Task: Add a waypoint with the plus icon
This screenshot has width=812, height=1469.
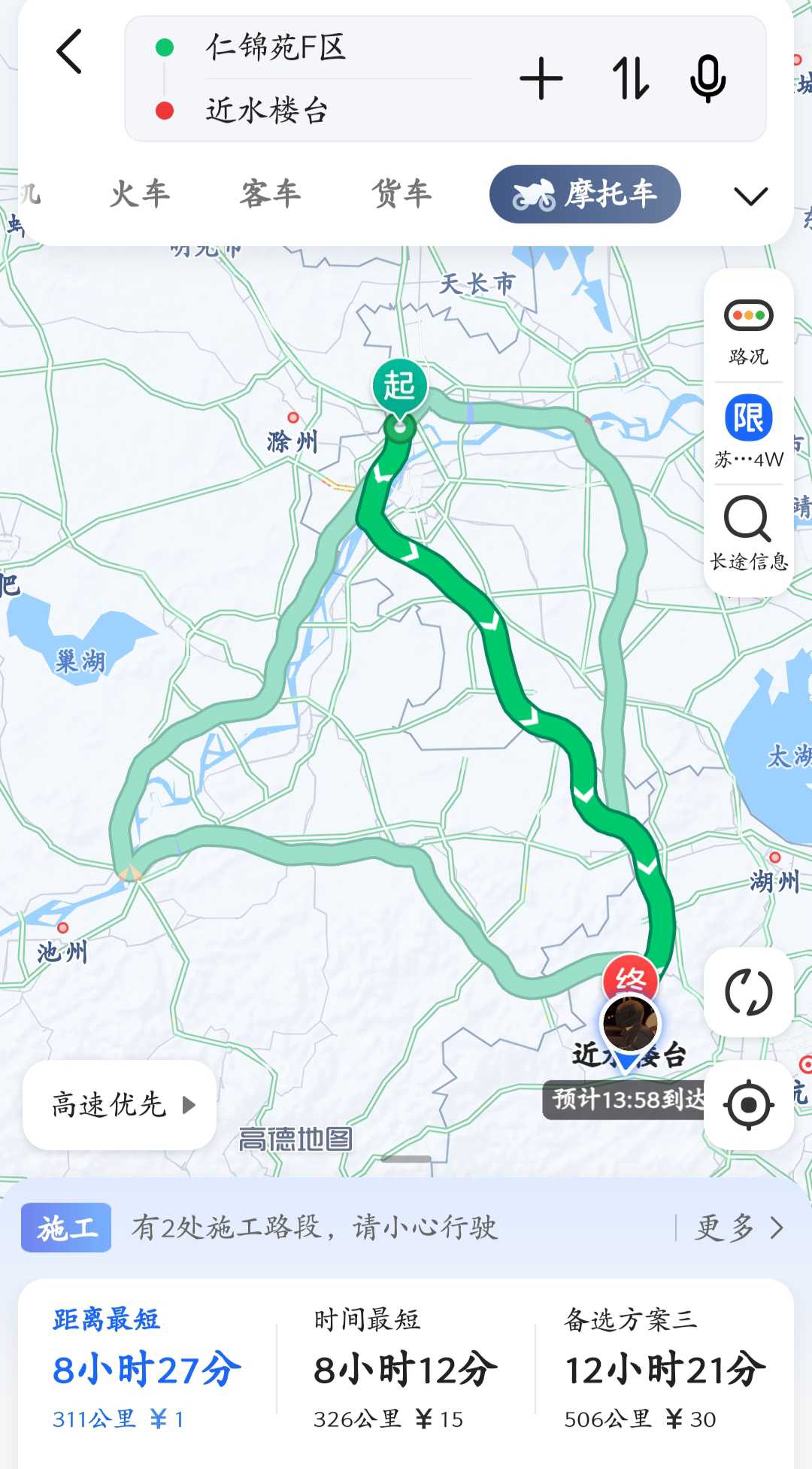Action: [x=541, y=78]
